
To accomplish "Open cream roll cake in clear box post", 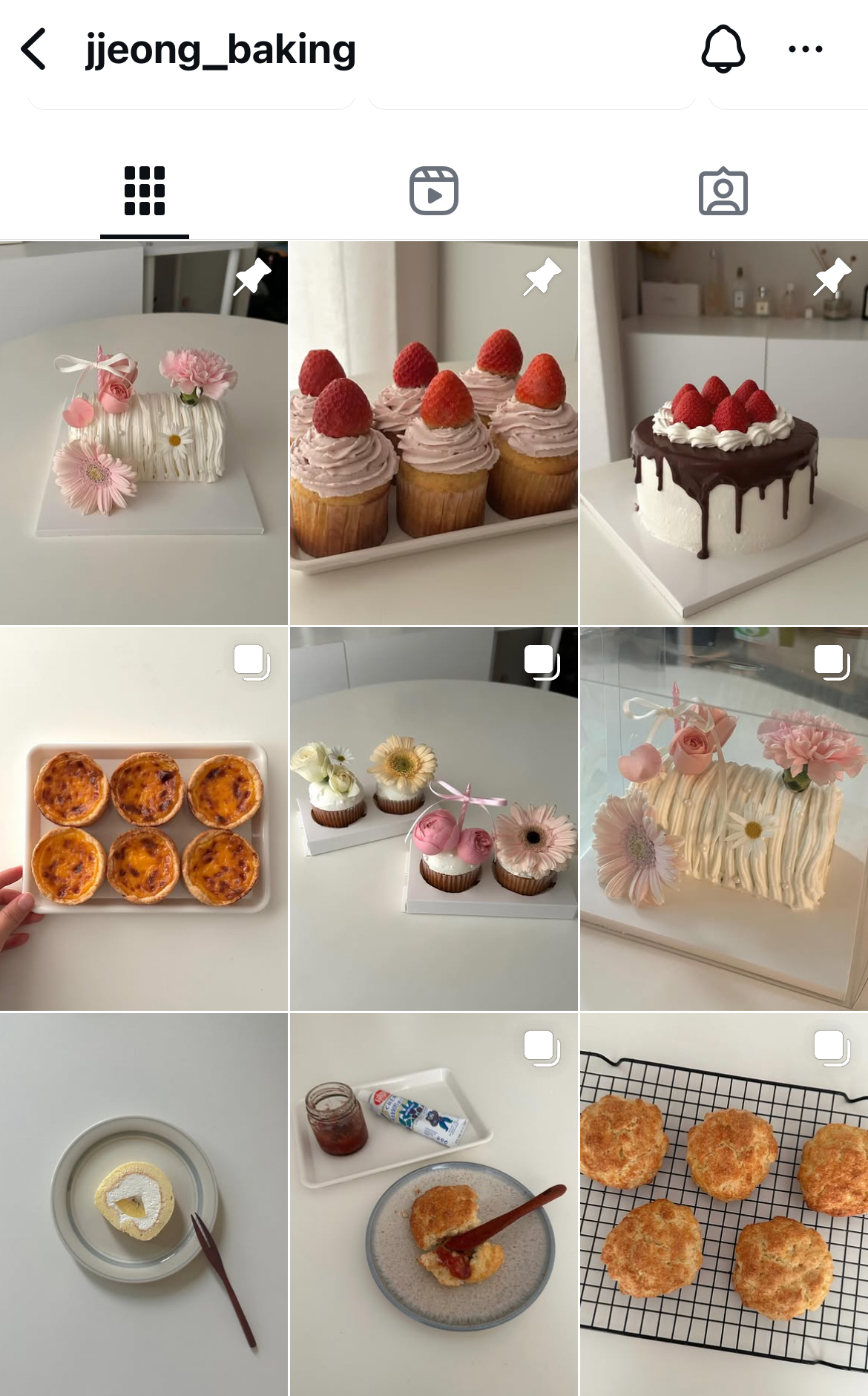I will [723, 819].
